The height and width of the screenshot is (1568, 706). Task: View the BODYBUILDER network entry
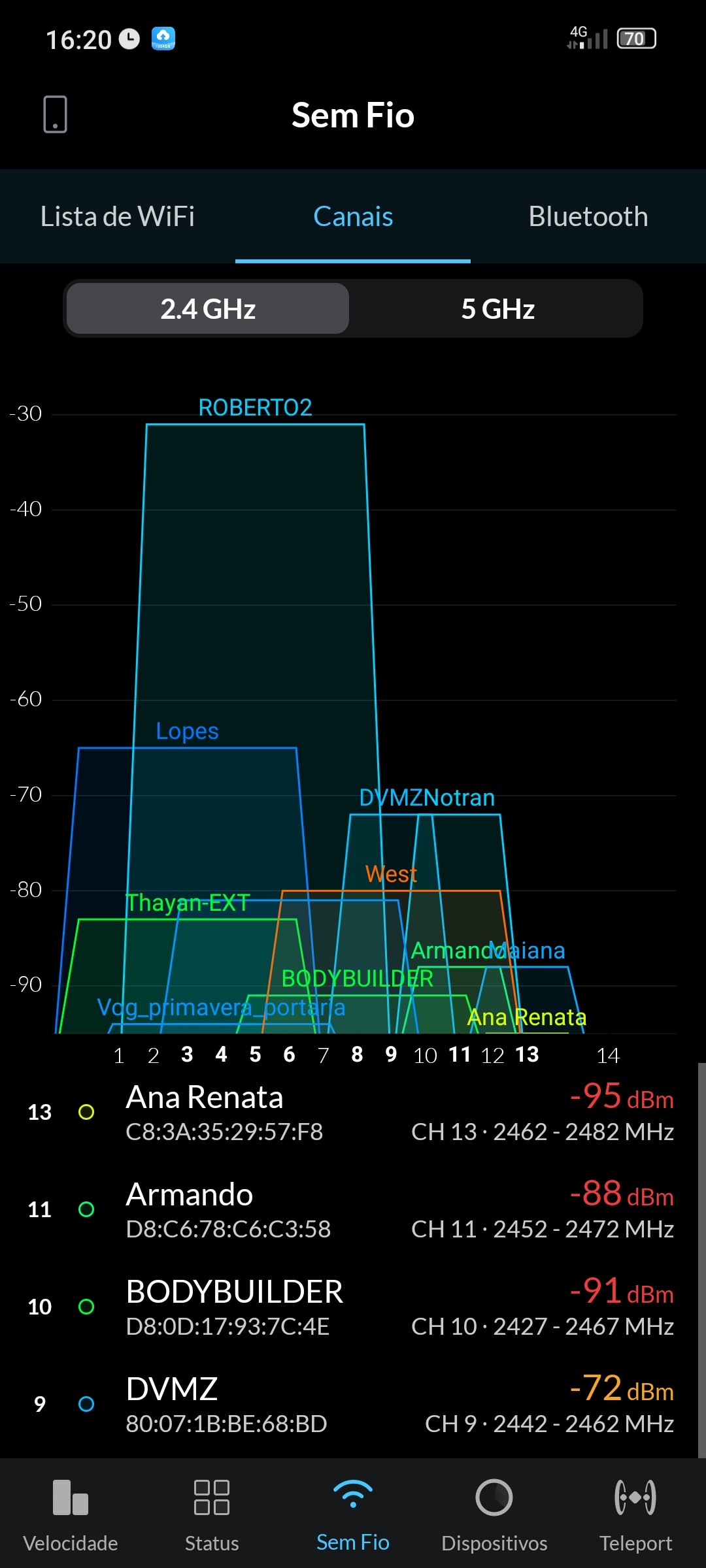(x=353, y=1307)
